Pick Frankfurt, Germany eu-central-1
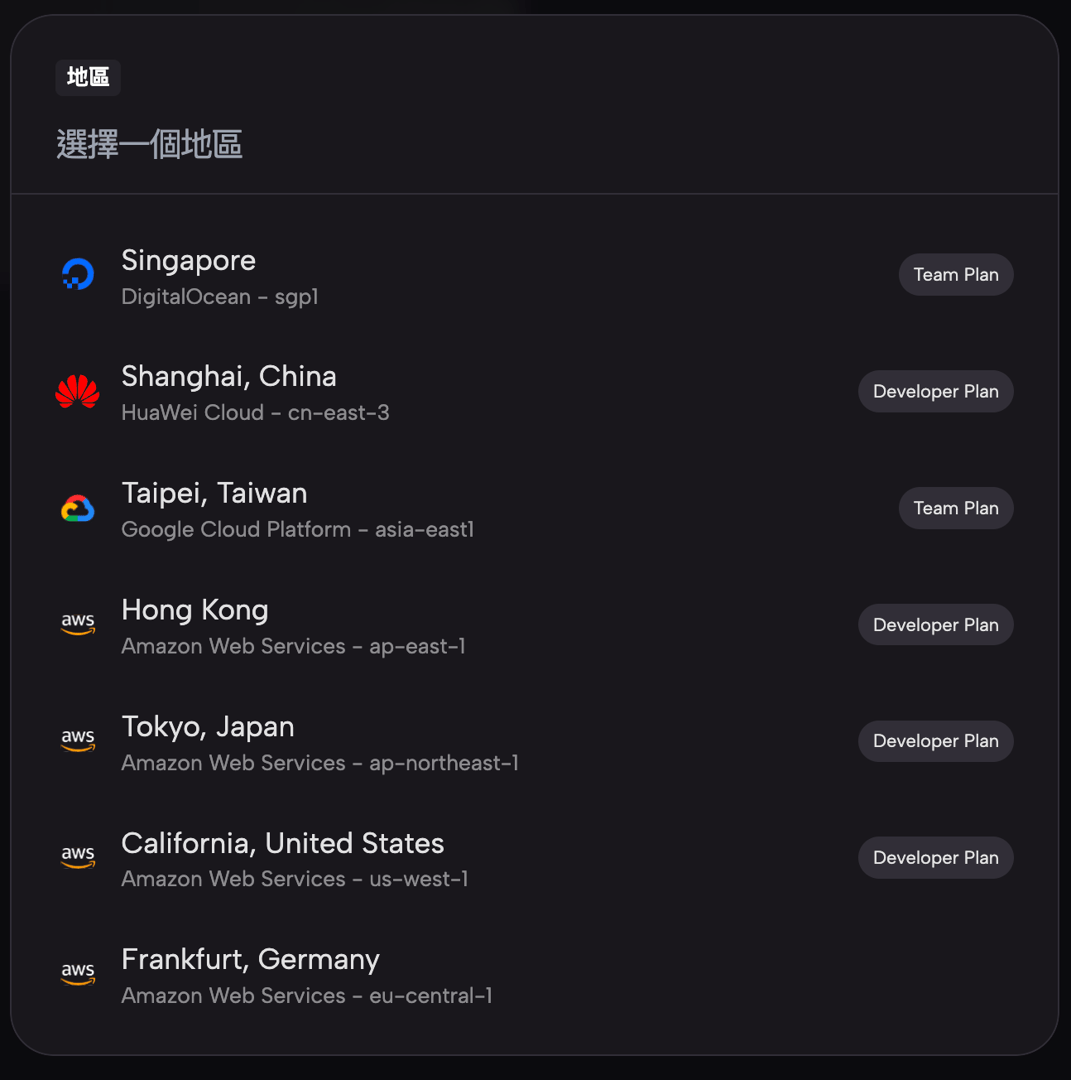The image size is (1071, 1080). click(x=250, y=974)
